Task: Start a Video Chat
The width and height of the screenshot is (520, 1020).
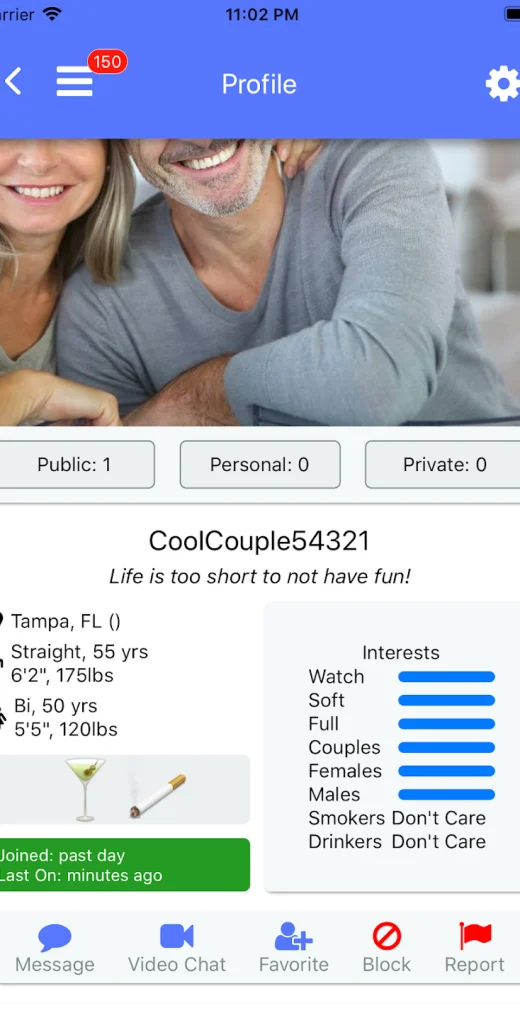Action: pos(176,948)
